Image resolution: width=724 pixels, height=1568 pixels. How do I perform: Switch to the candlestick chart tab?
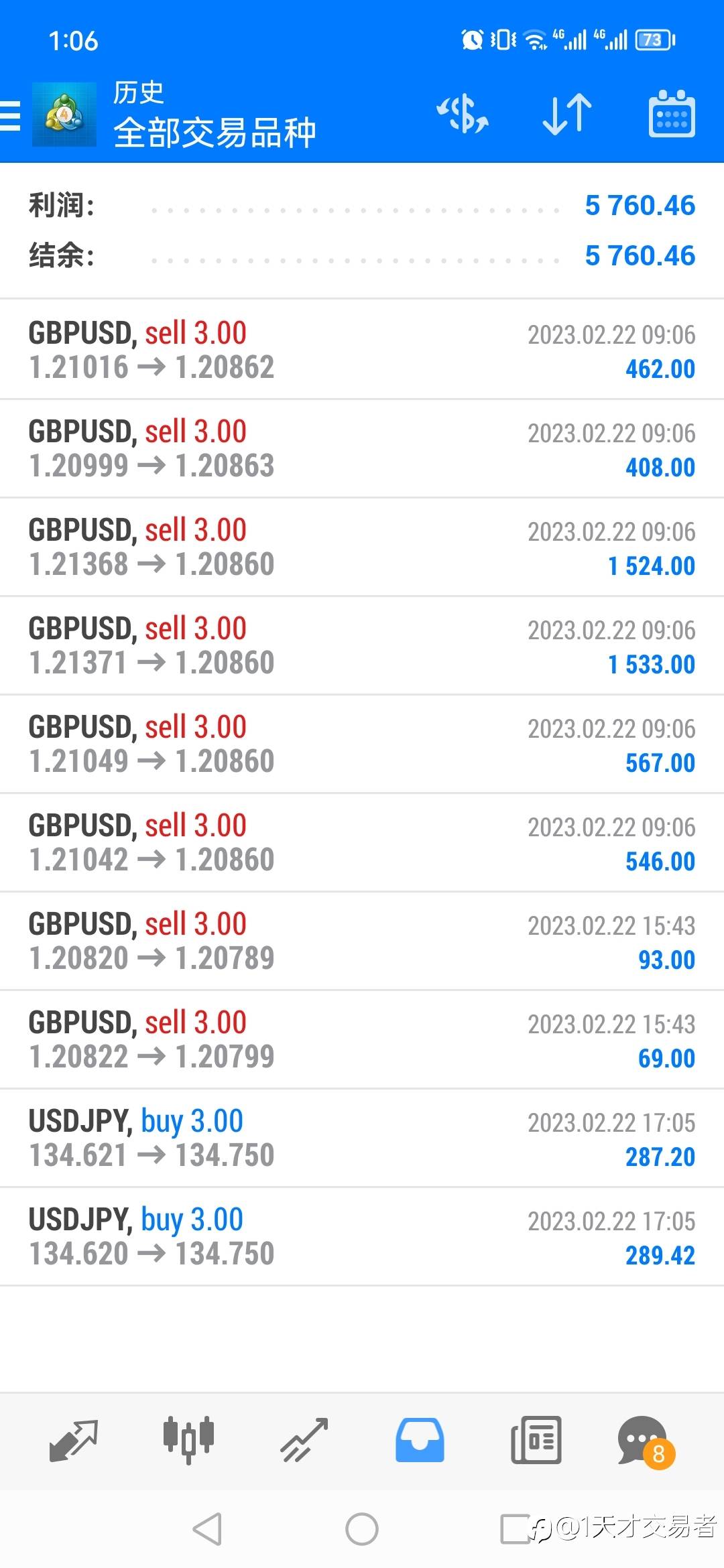pyautogui.click(x=188, y=1440)
